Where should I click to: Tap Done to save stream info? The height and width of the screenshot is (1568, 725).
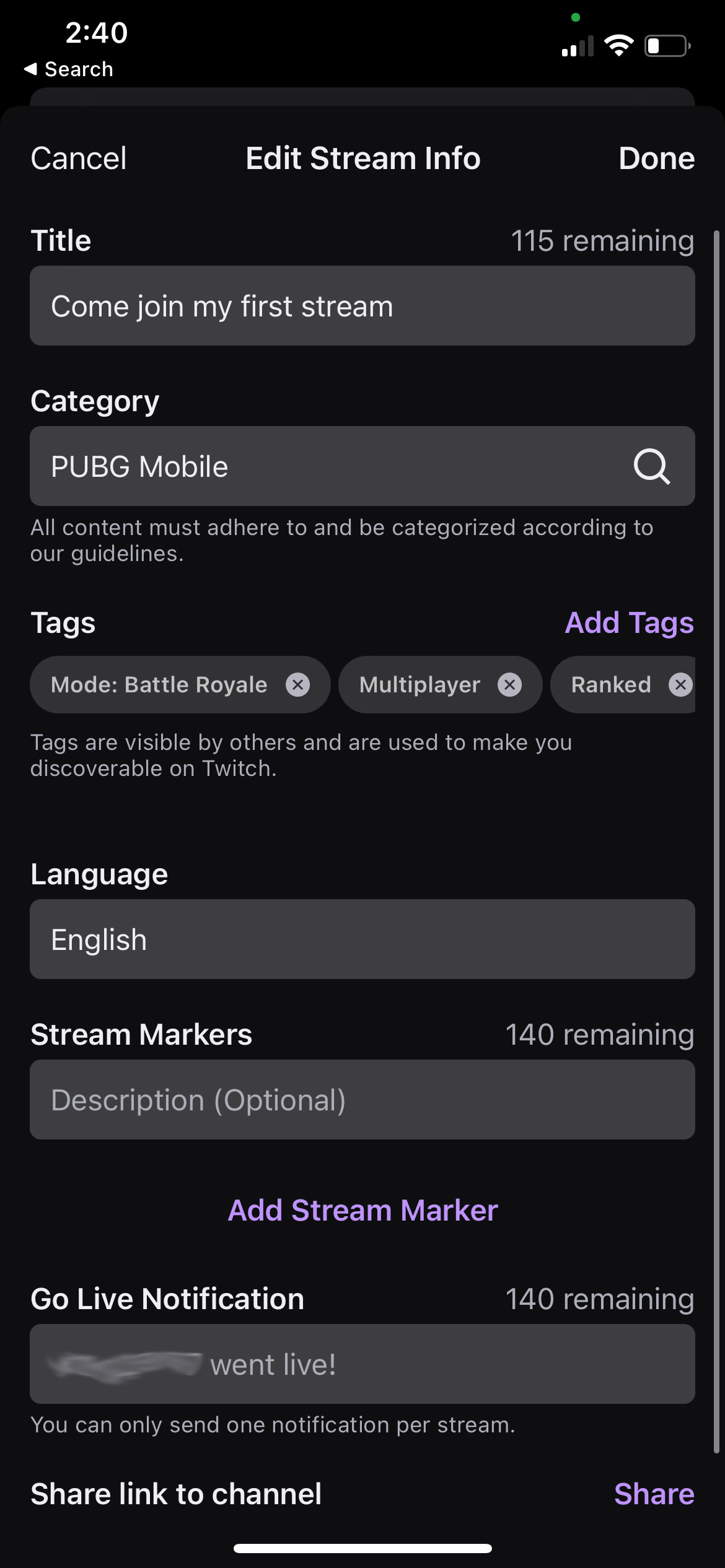coord(656,159)
